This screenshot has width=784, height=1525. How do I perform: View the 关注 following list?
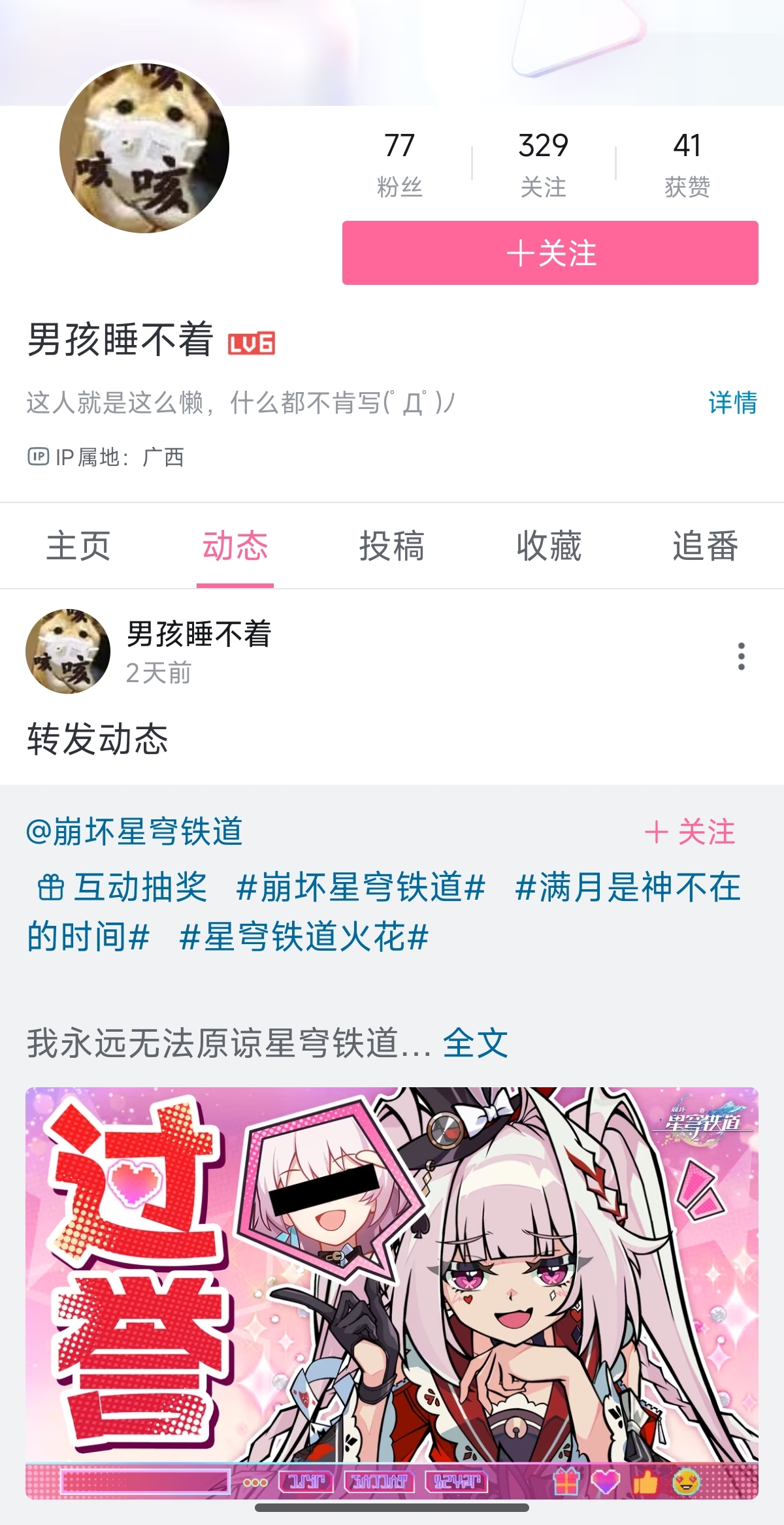543,162
